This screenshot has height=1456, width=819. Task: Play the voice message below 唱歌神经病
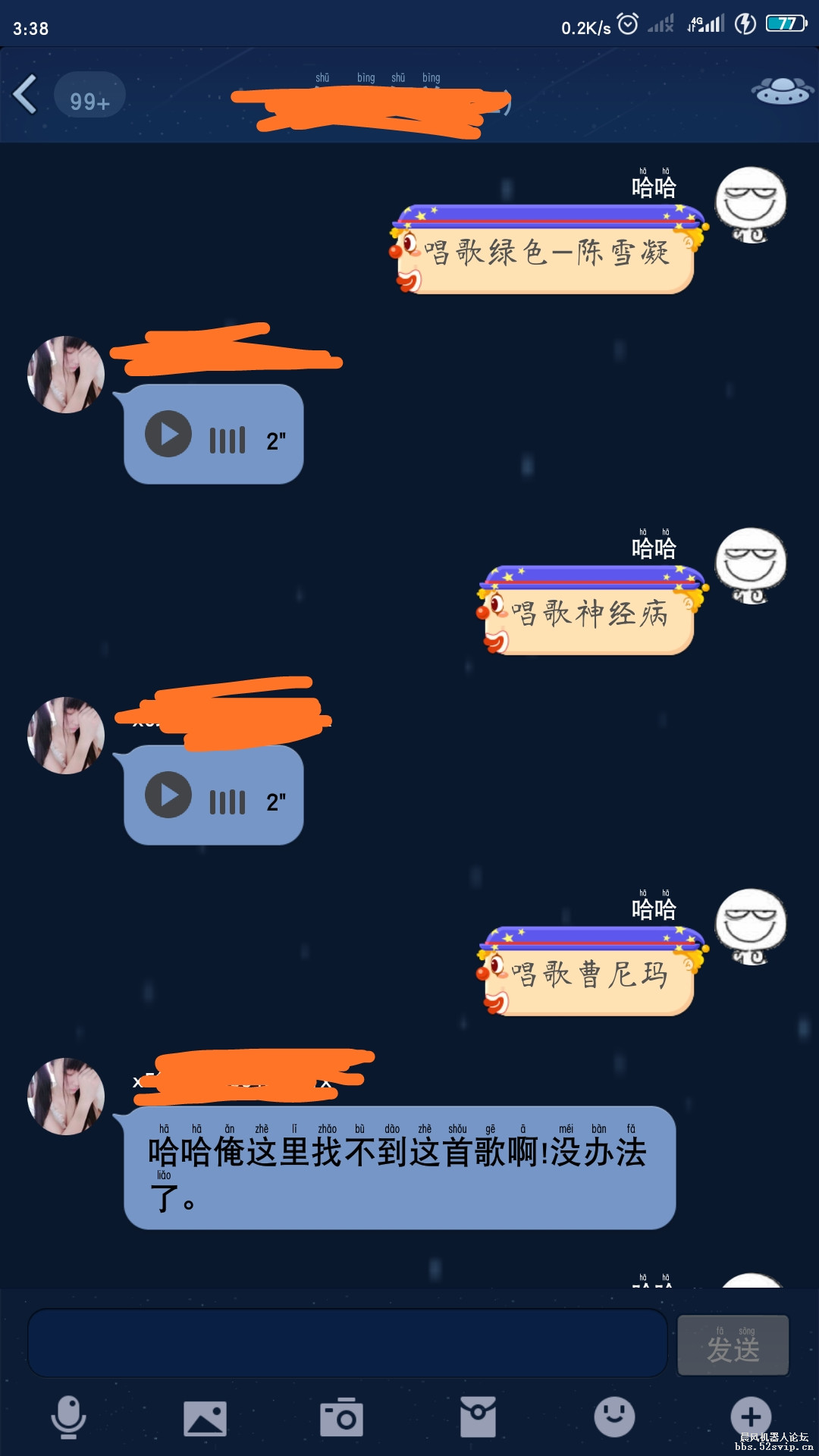click(x=168, y=795)
